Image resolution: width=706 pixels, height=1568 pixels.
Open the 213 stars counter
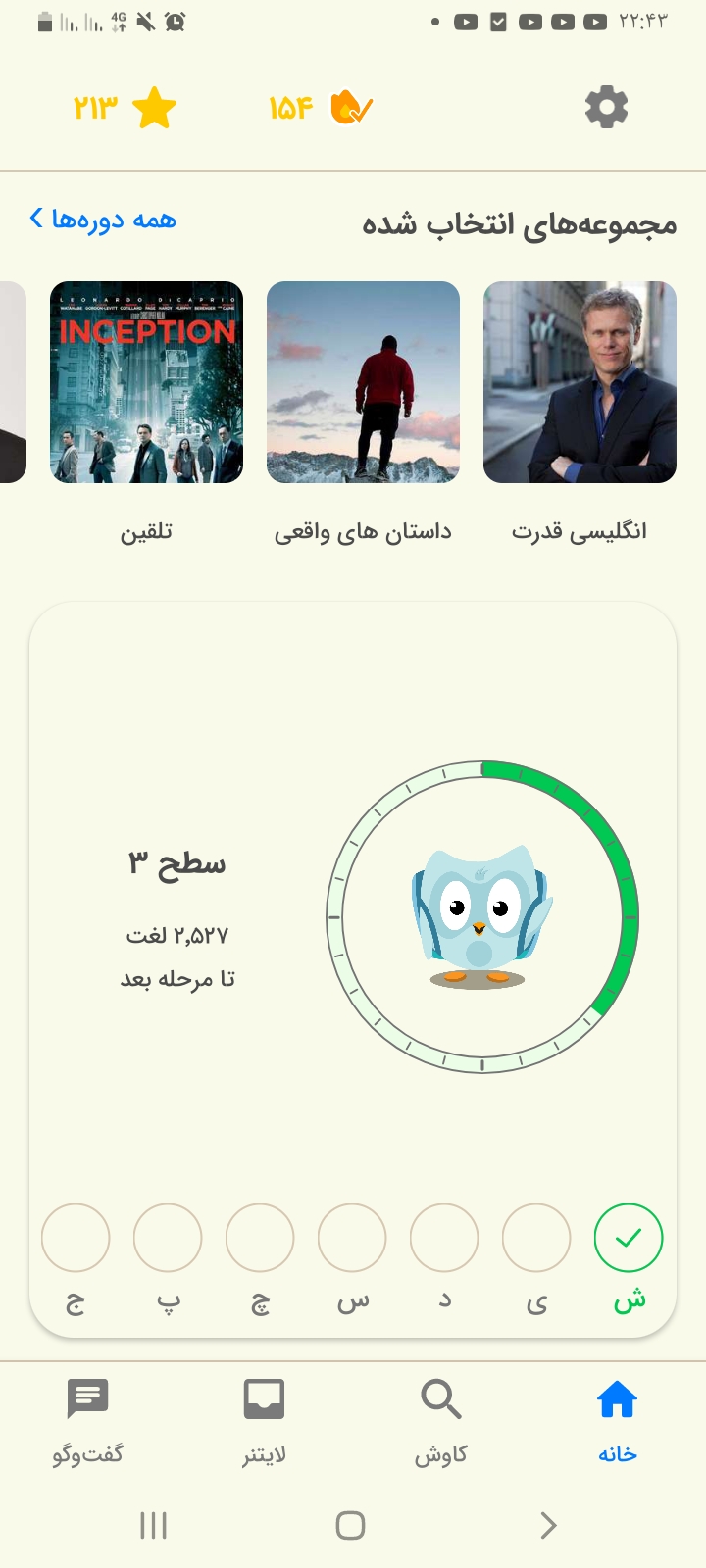click(126, 108)
